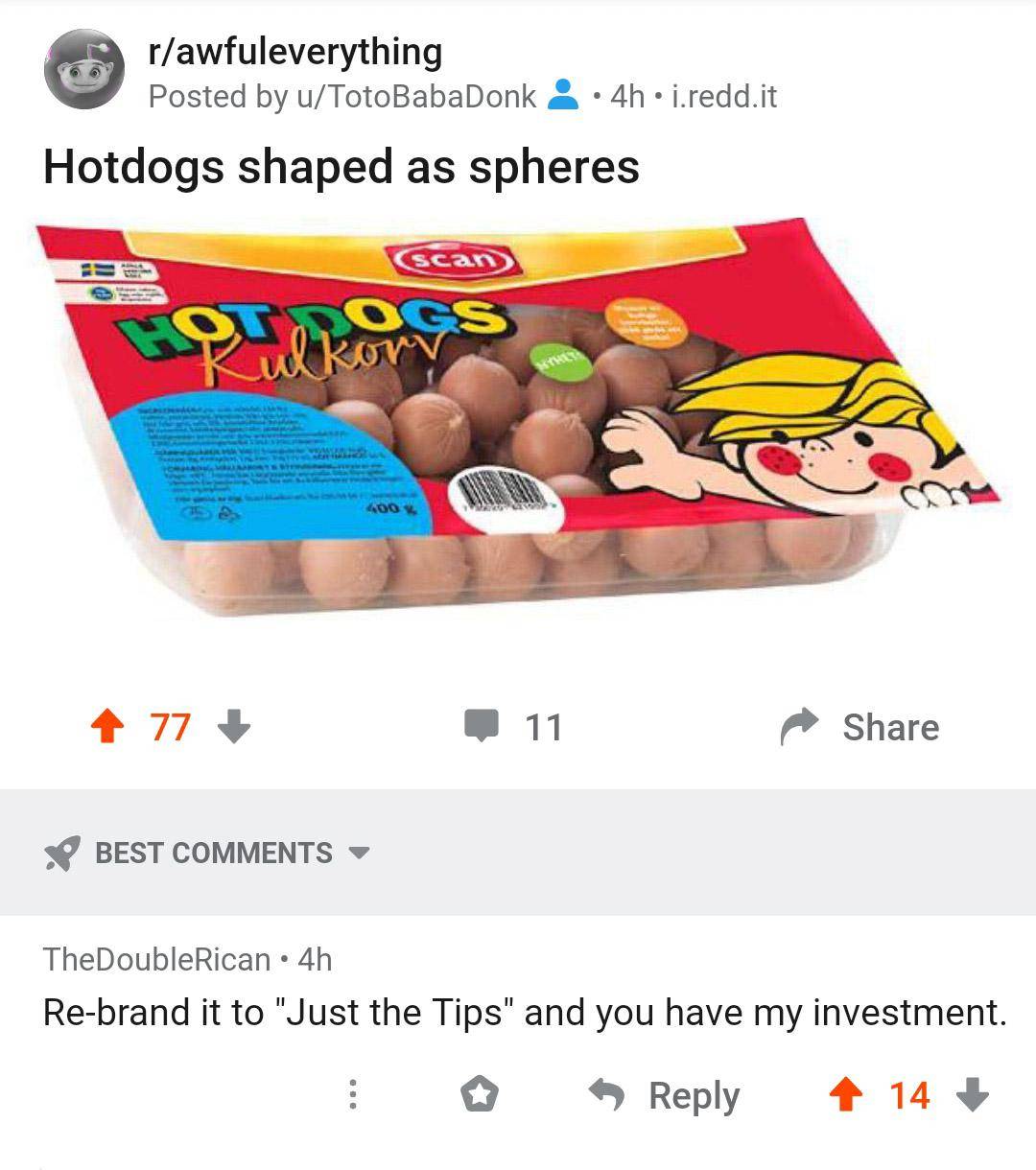Upvote the Hotdogs shaped as spheres post
Screen dimensions: 1036x1170
(107, 728)
